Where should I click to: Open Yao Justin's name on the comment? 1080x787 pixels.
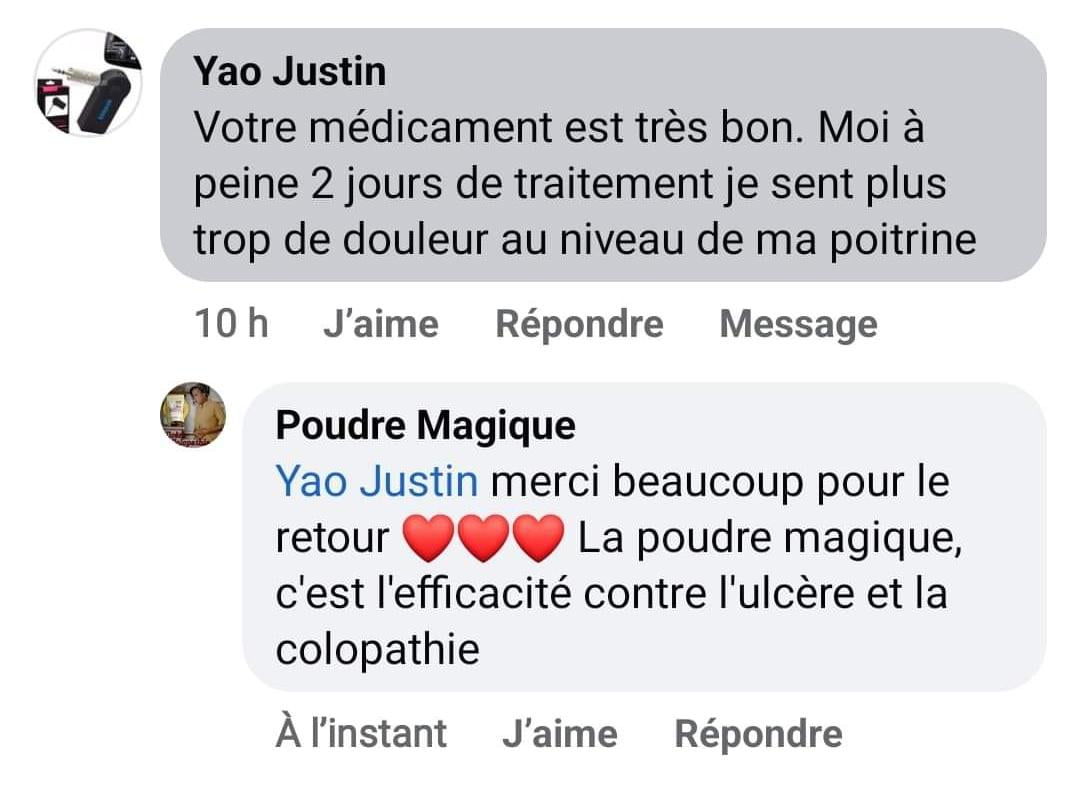[x=289, y=72]
